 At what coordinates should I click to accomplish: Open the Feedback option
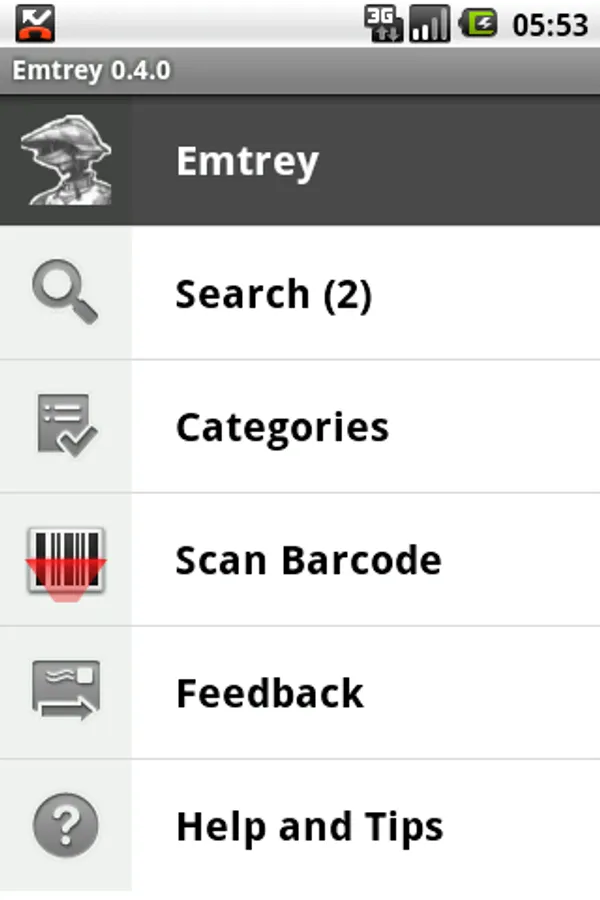point(300,693)
